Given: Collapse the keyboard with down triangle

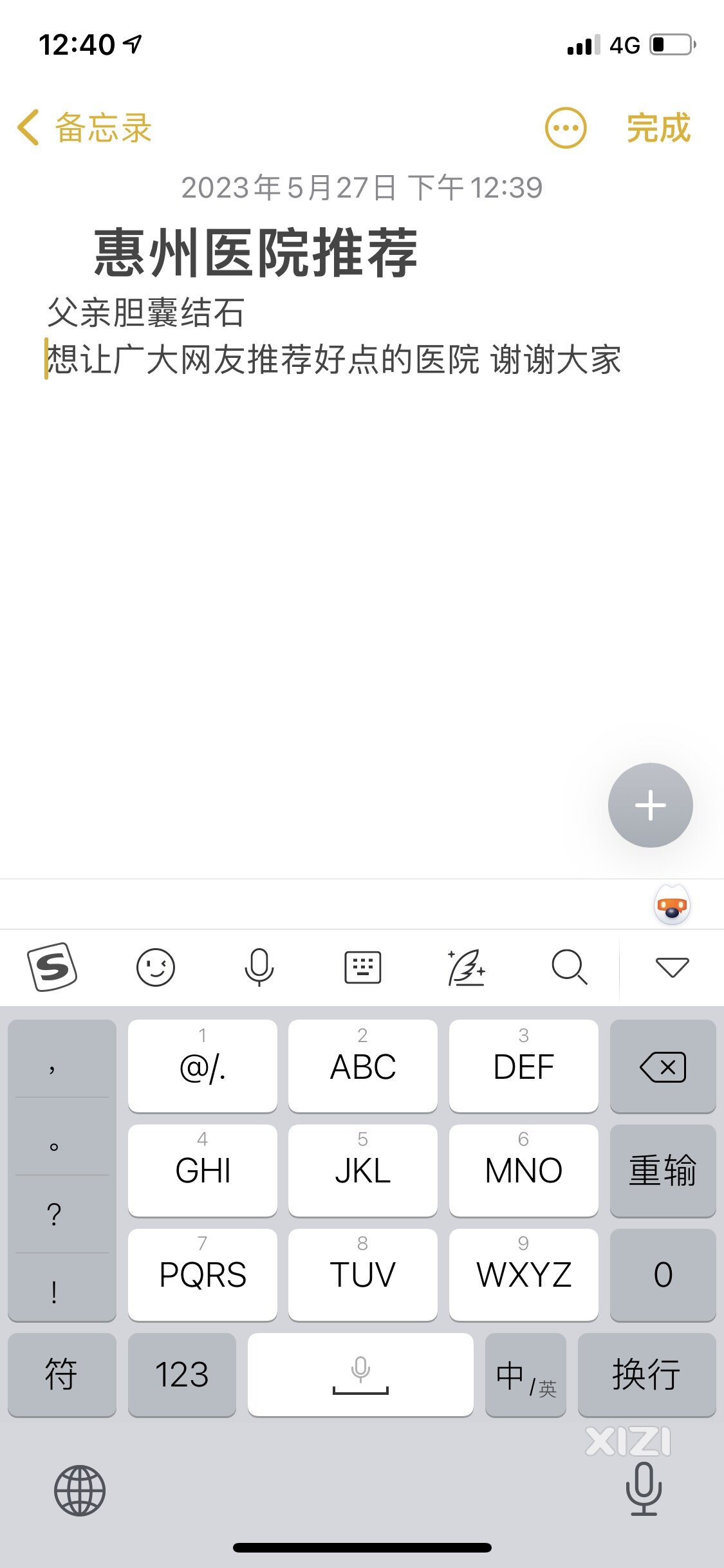Looking at the screenshot, I should pyautogui.click(x=672, y=967).
